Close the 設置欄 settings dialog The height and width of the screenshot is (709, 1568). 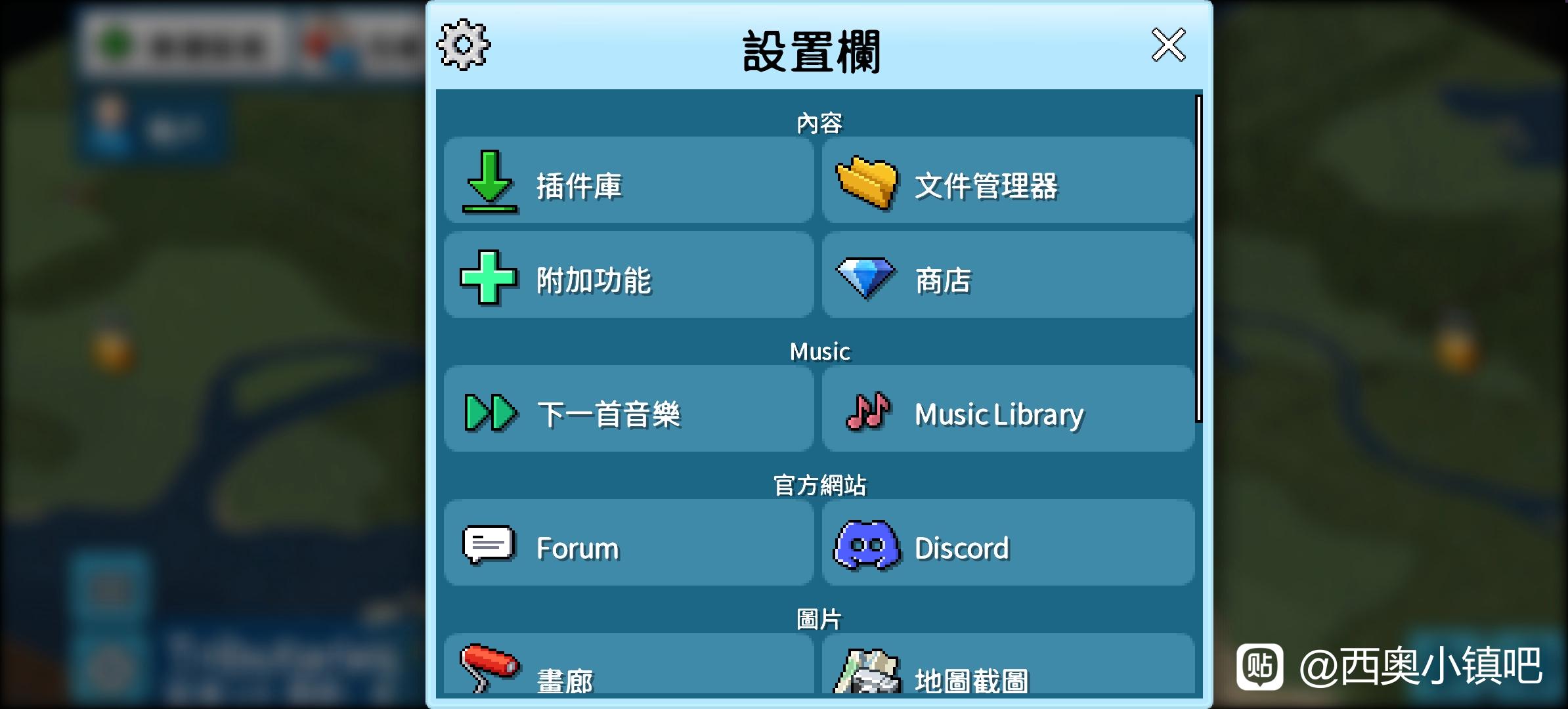1168,45
